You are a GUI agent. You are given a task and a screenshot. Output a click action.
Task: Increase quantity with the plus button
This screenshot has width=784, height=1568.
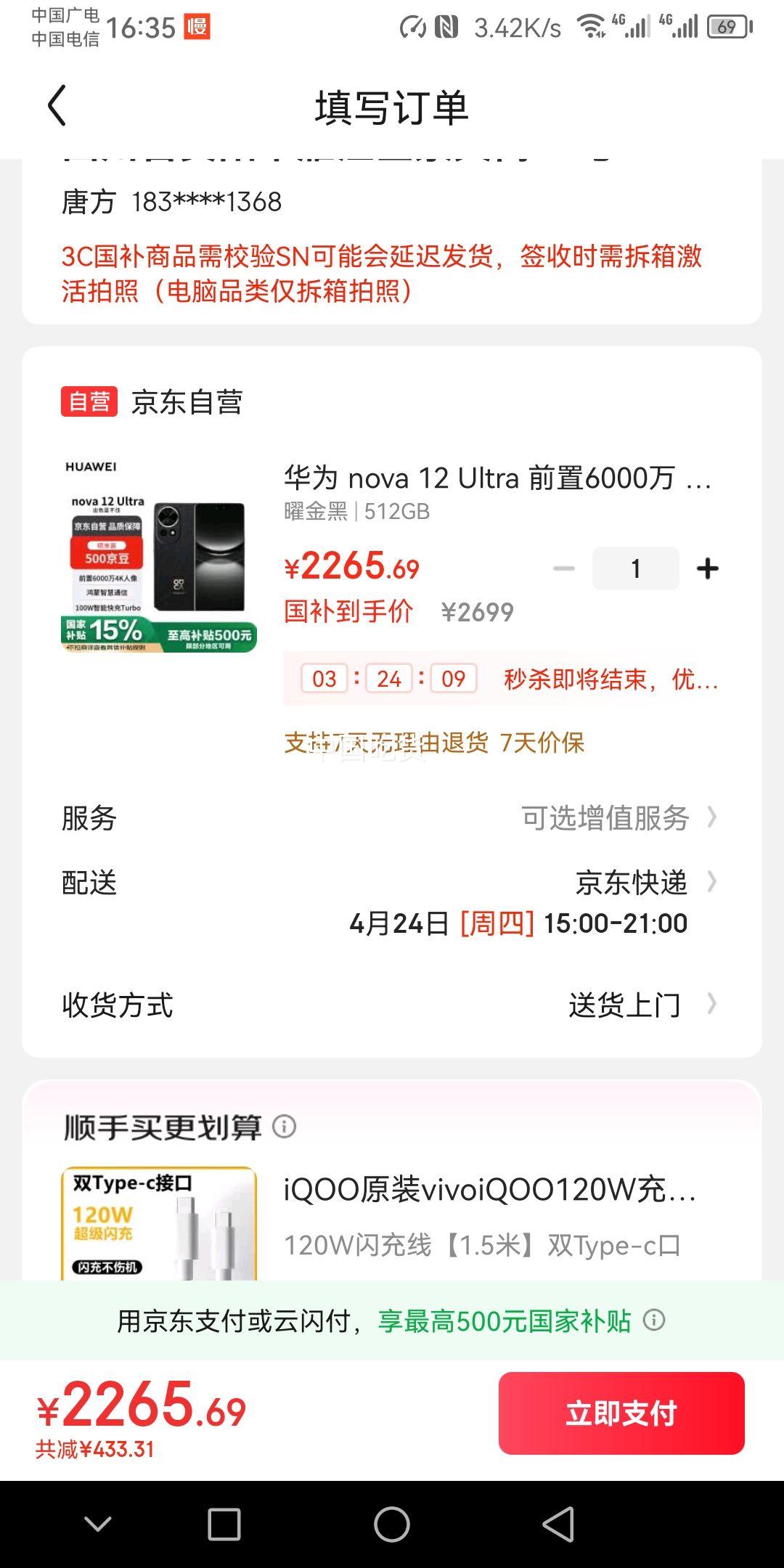(x=707, y=568)
